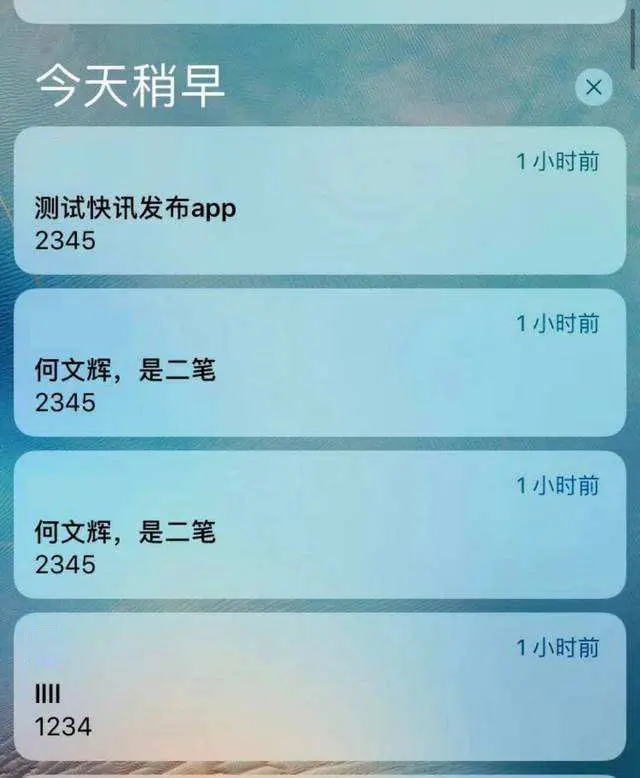Screen dimensions: 640x778
Task: Clear the 今天稍早 notifications group
Action: click(x=594, y=88)
